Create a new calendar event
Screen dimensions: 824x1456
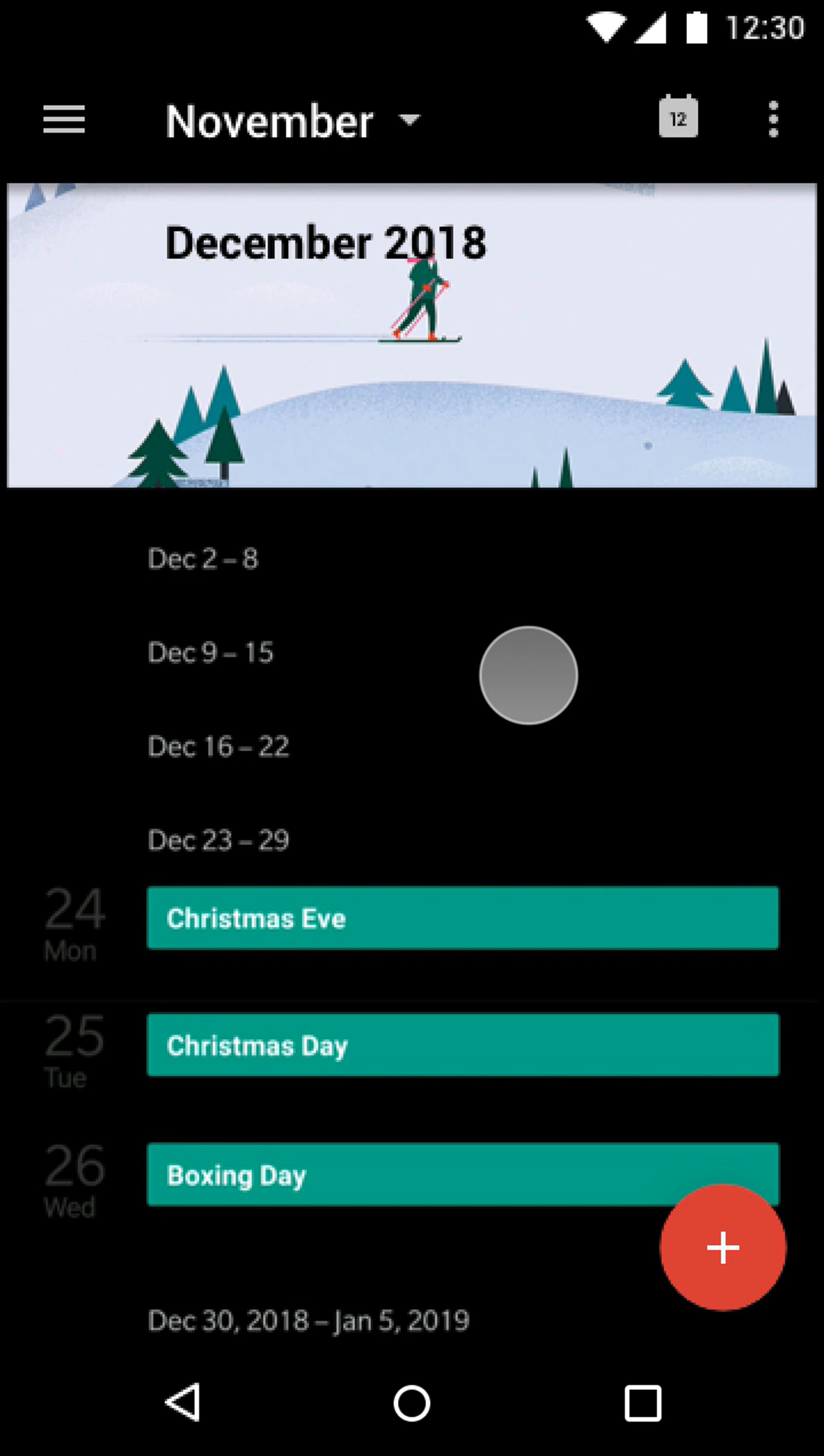pos(722,1247)
